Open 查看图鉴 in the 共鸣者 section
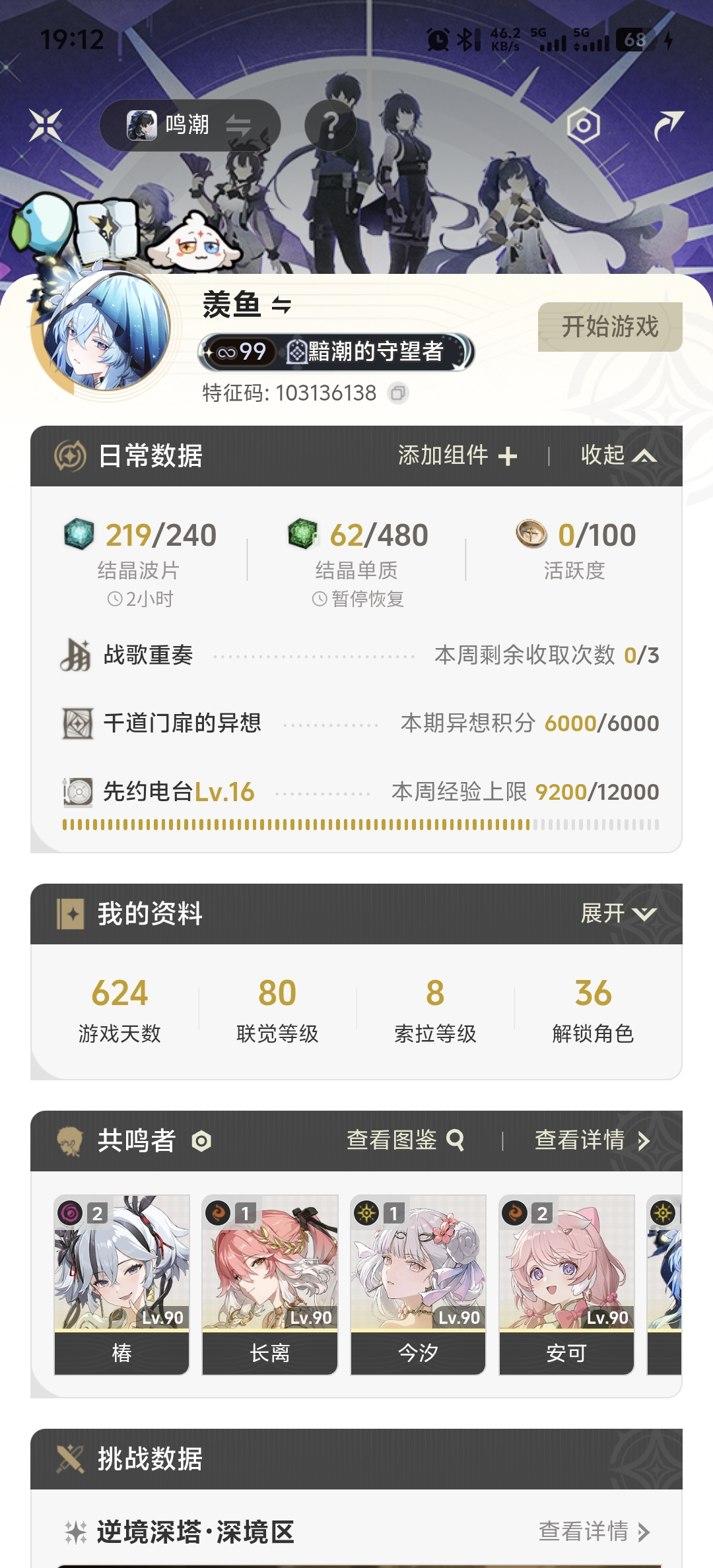This screenshot has height=1568, width=713. [x=406, y=1140]
